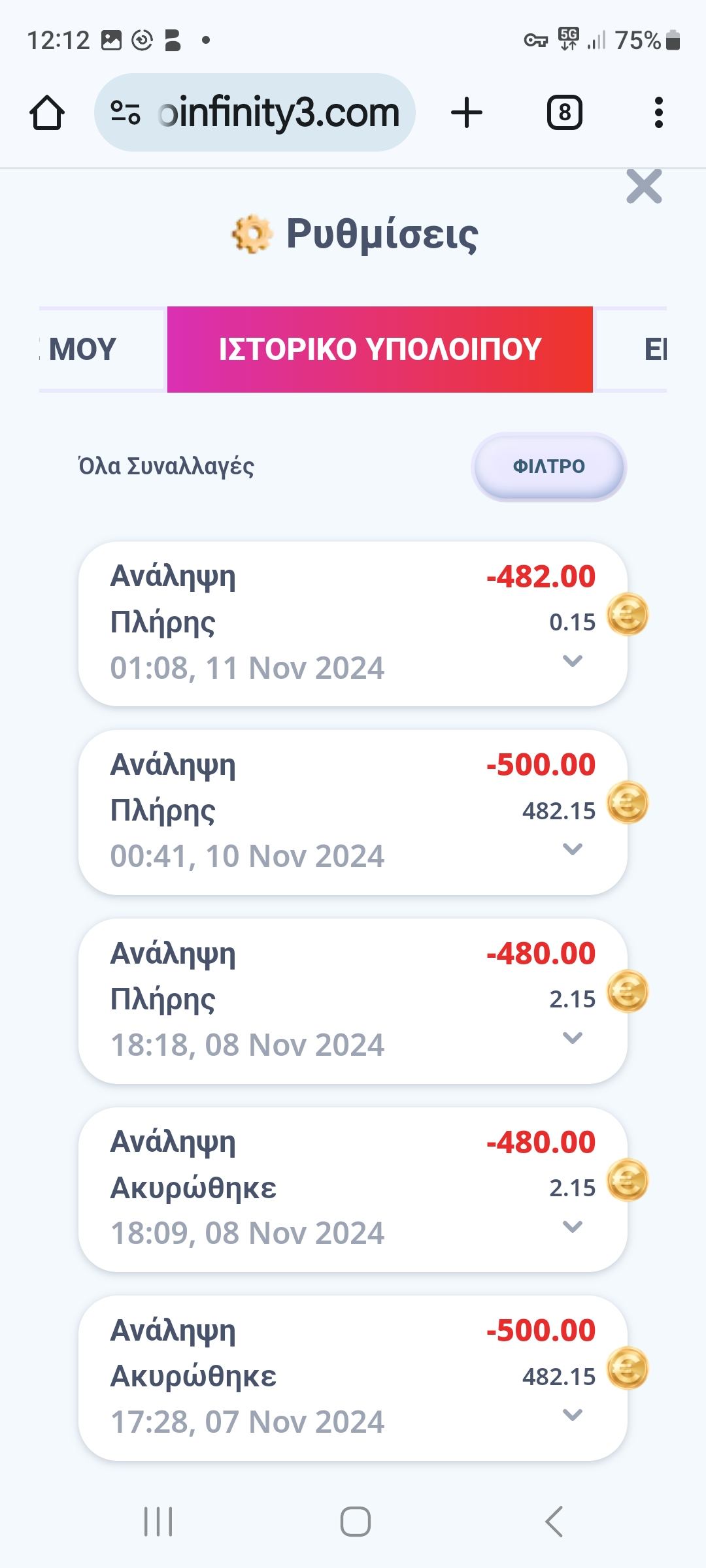The height and width of the screenshot is (1568, 706).
Task: Expand the completed -480.00 withdrawal at 18:18
Action: tap(573, 1038)
